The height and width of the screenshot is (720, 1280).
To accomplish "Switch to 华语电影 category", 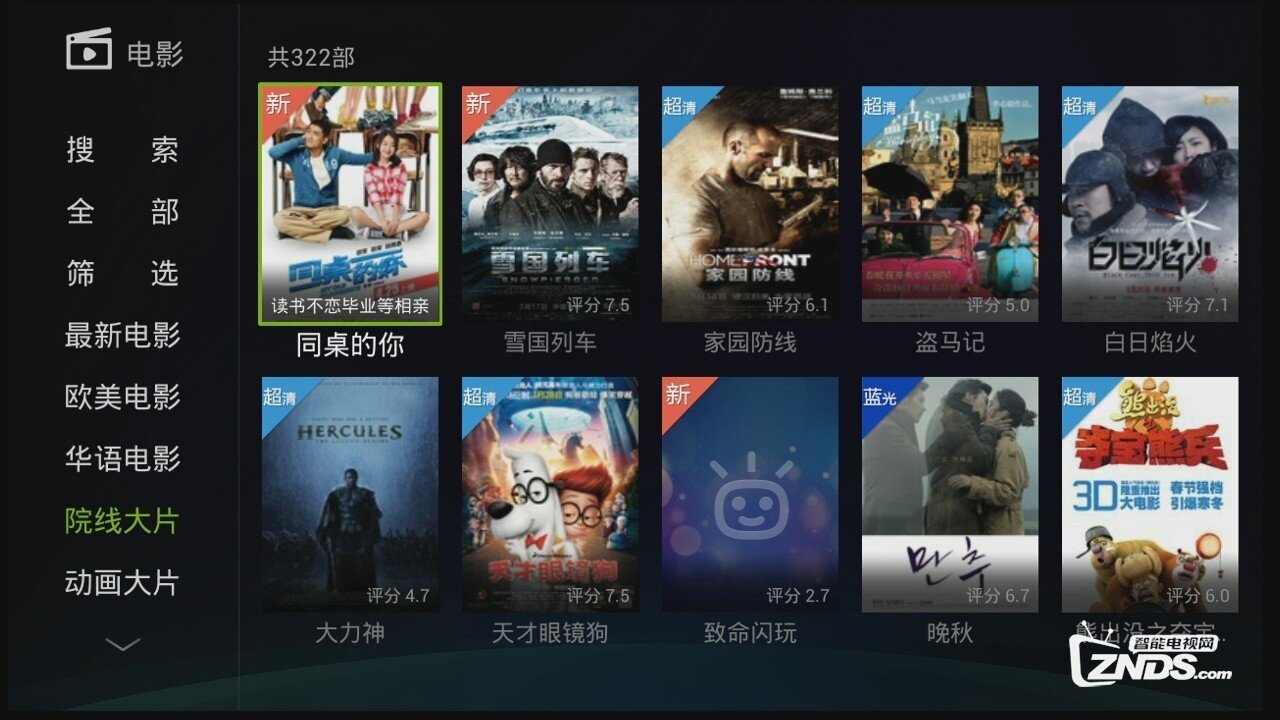I will pyautogui.click(x=122, y=459).
